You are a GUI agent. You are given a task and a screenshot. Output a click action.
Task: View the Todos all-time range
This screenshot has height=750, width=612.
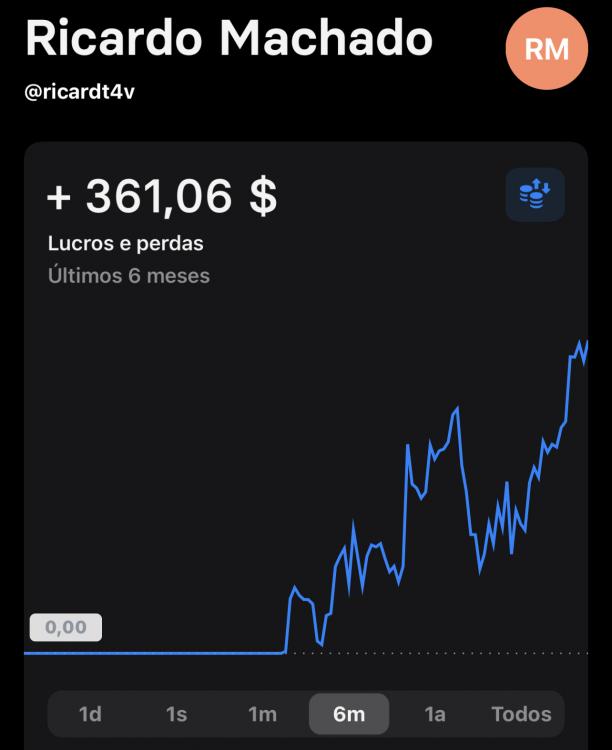[521, 714]
